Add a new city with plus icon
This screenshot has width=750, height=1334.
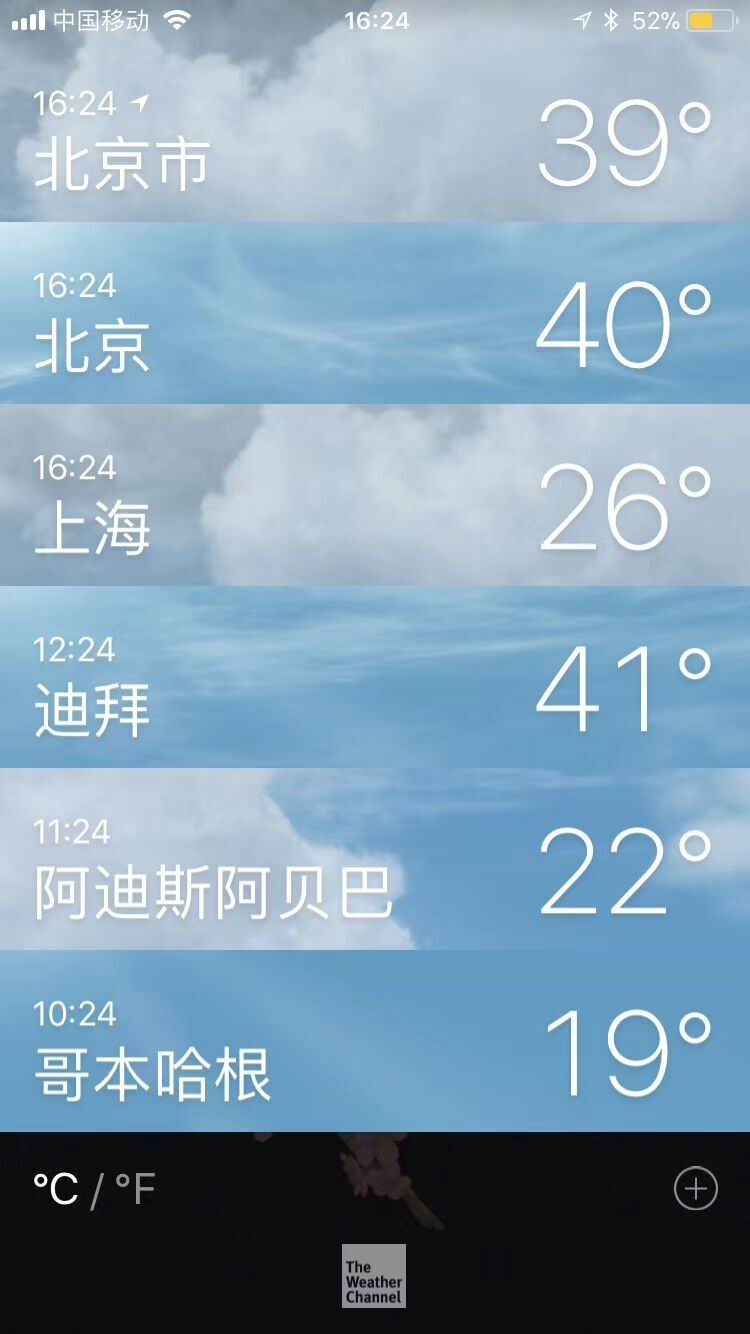click(695, 1189)
